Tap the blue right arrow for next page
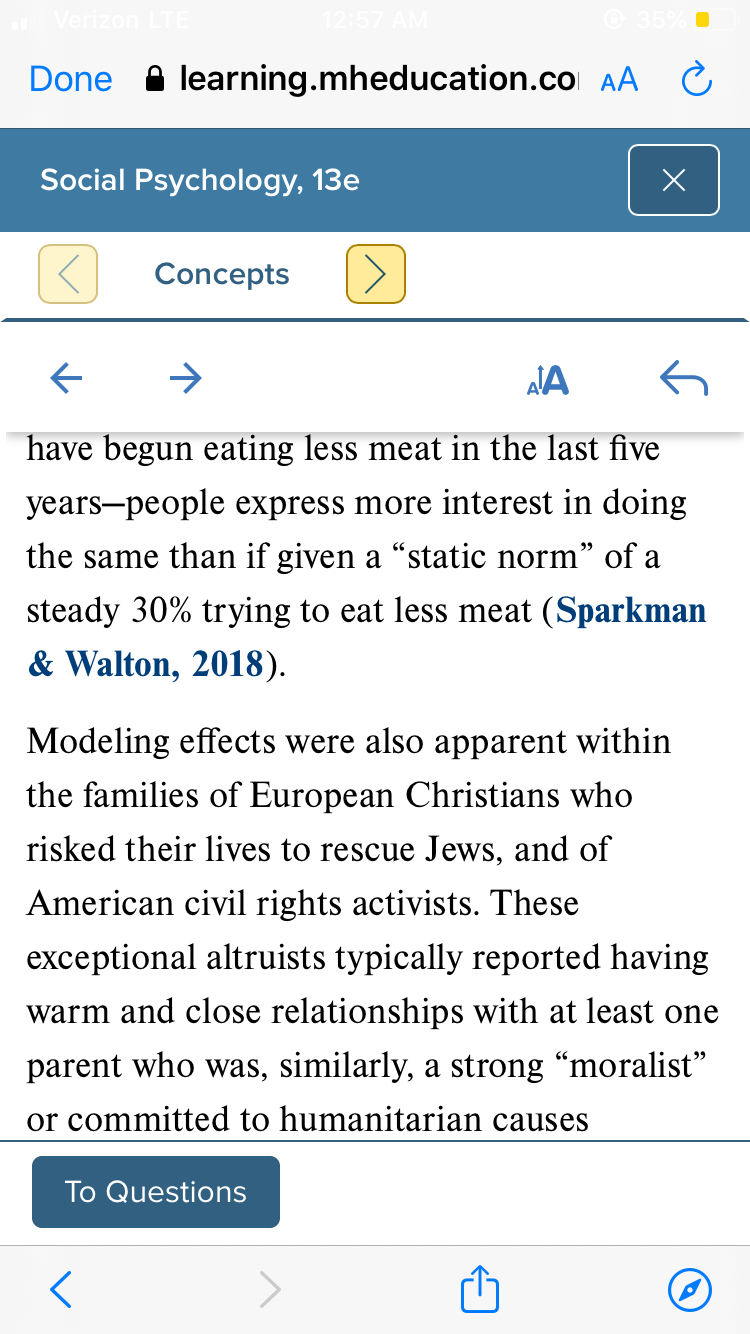 coord(185,377)
